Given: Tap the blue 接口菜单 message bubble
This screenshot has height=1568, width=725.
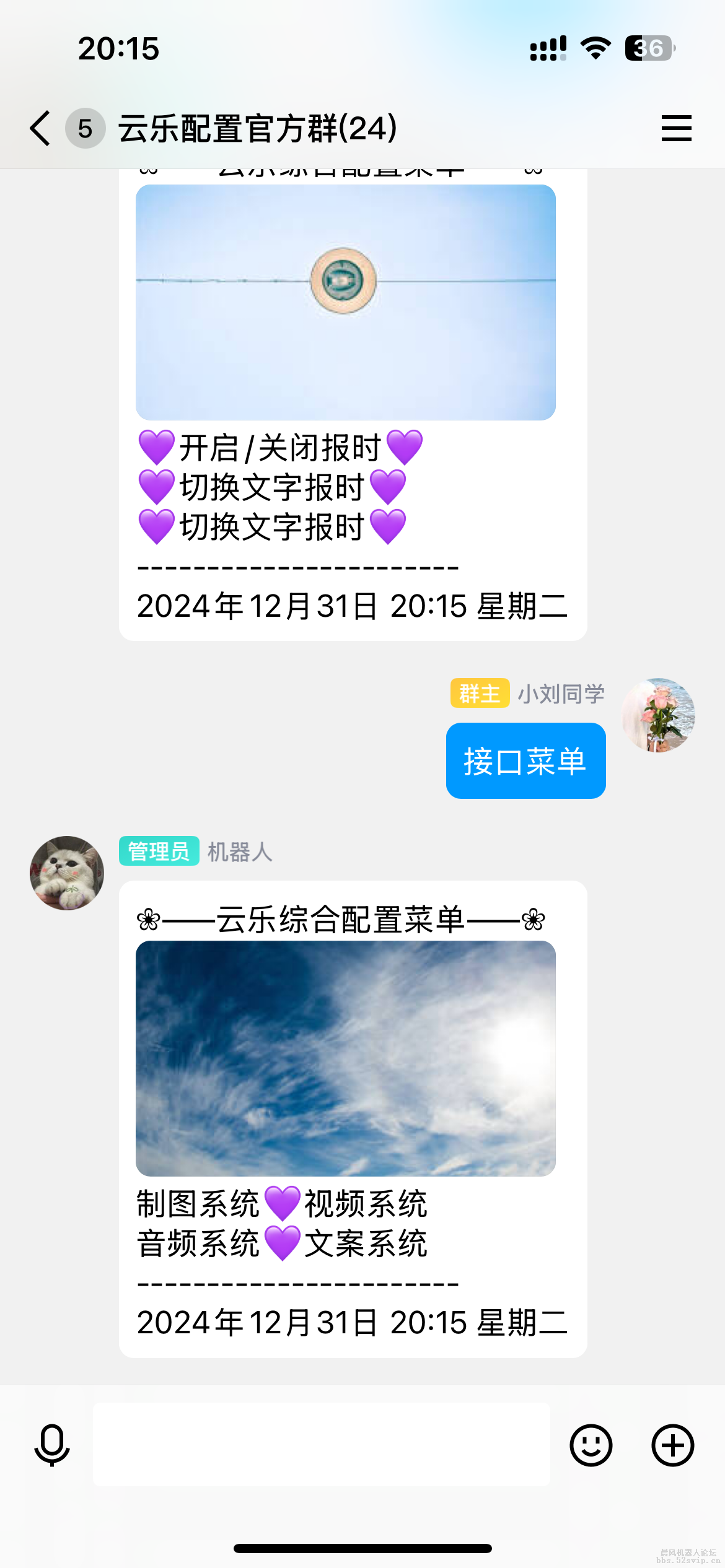Looking at the screenshot, I should [x=525, y=760].
